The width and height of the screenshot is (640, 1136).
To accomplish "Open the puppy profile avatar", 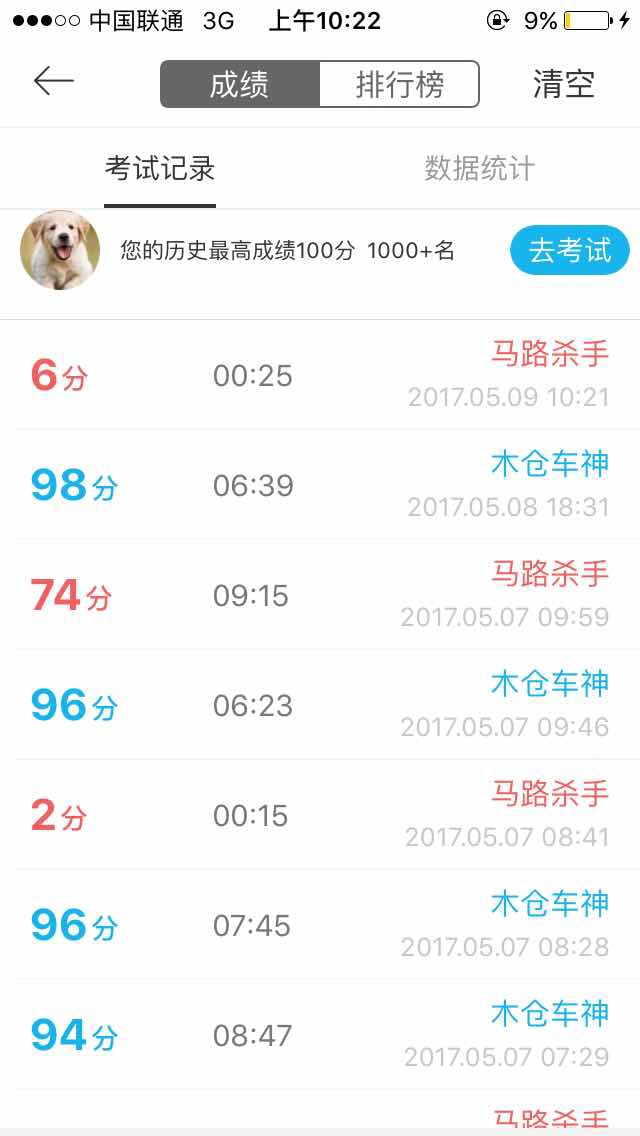I will [60, 250].
